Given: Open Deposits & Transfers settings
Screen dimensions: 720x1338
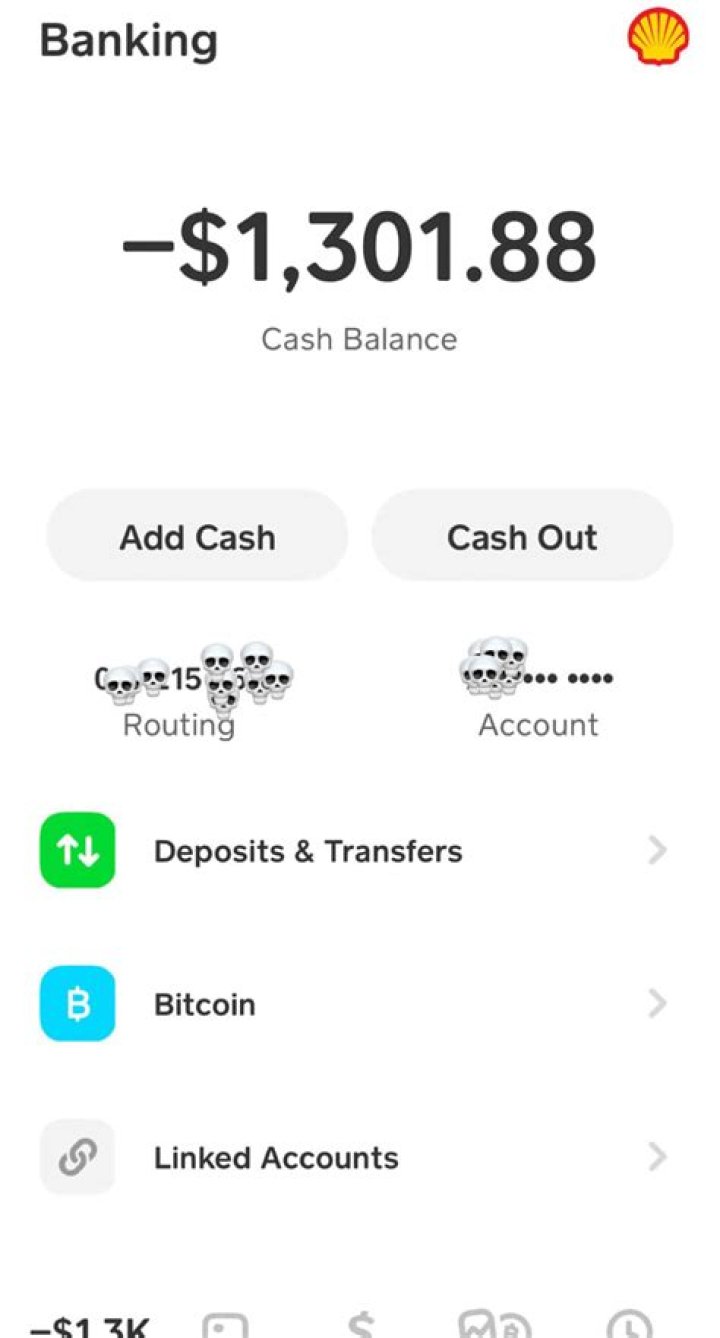Looking at the screenshot, I should coord(307,851).
